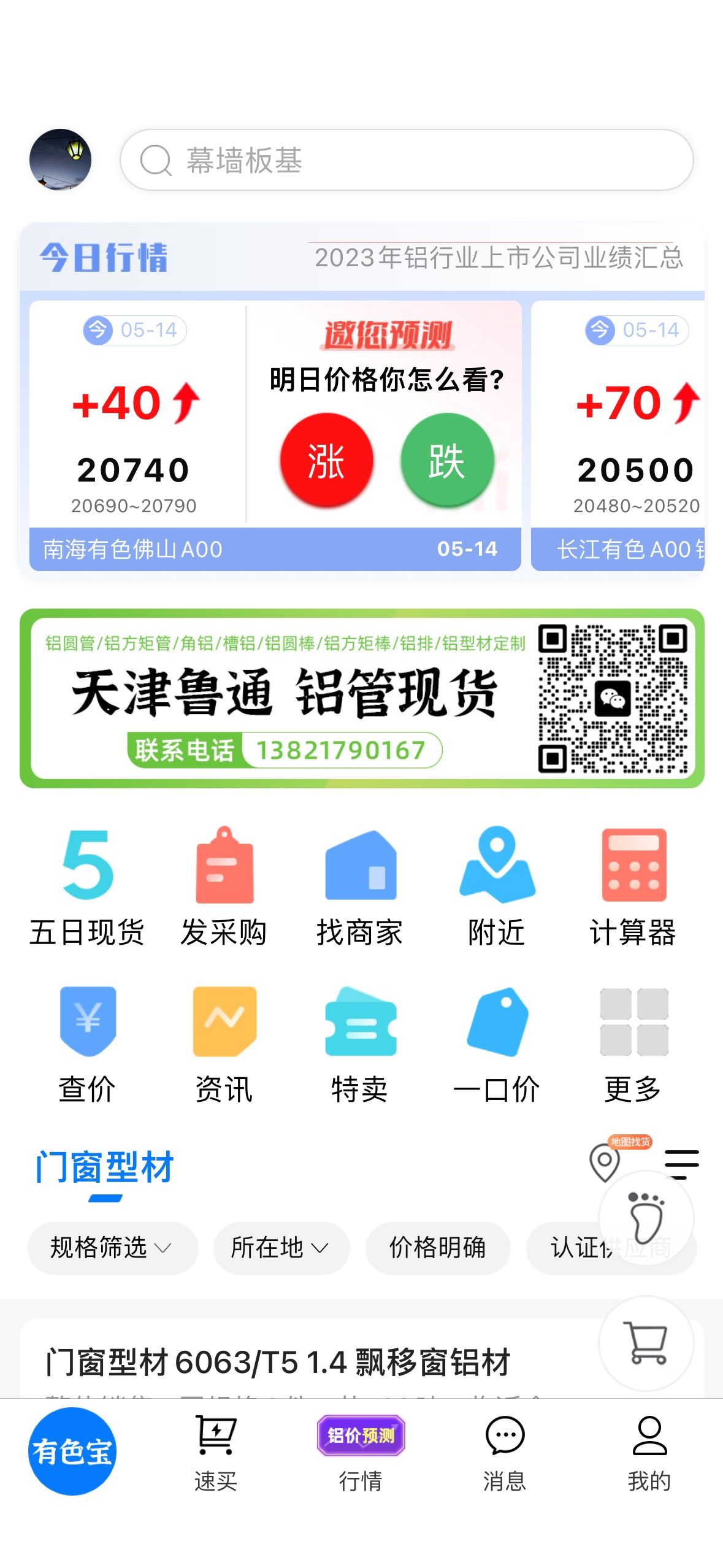This screenshot has height=1568, width=723.
Task: Predict price rise with the 涨 button
Action: 326,460
